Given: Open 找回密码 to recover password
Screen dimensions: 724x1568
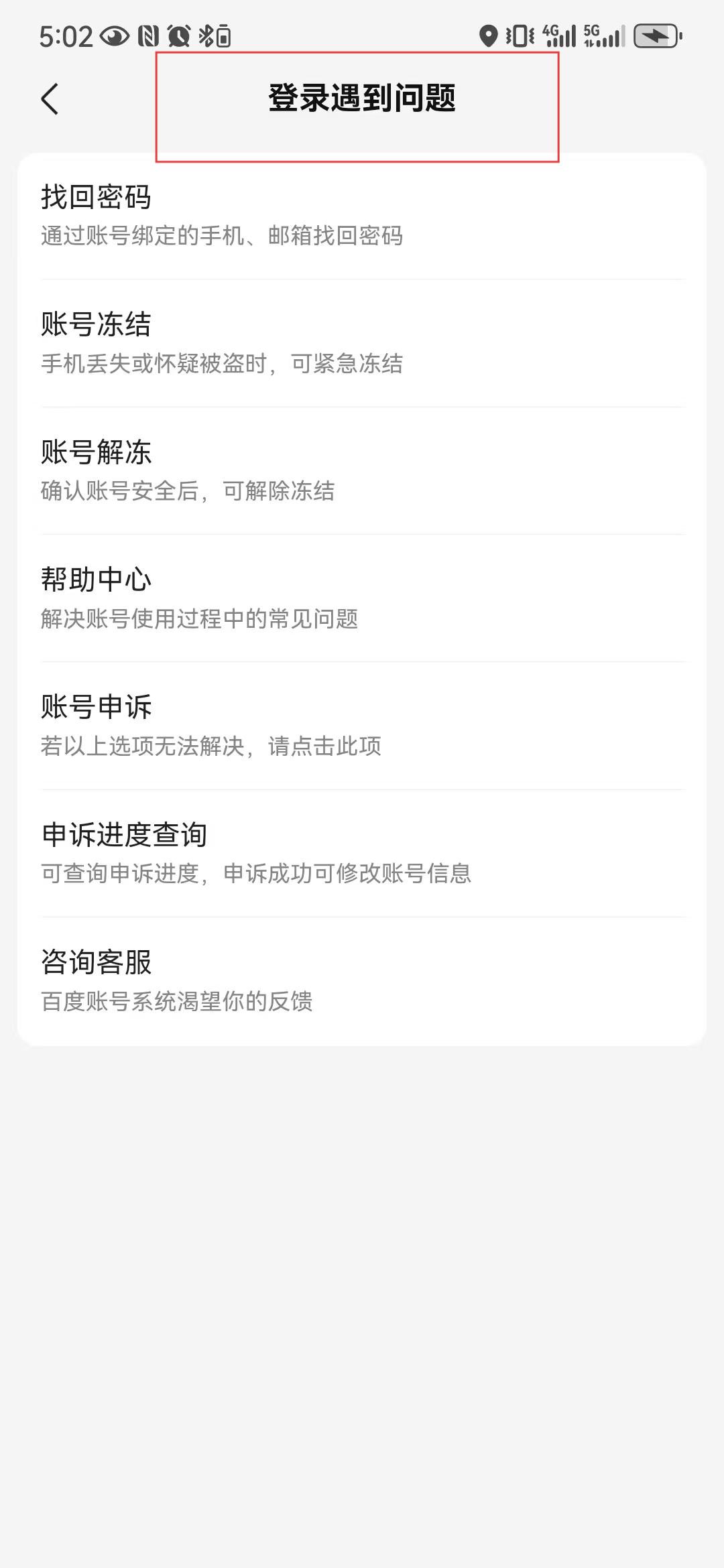Looking at the screenshot, I should tap(362, 215).
